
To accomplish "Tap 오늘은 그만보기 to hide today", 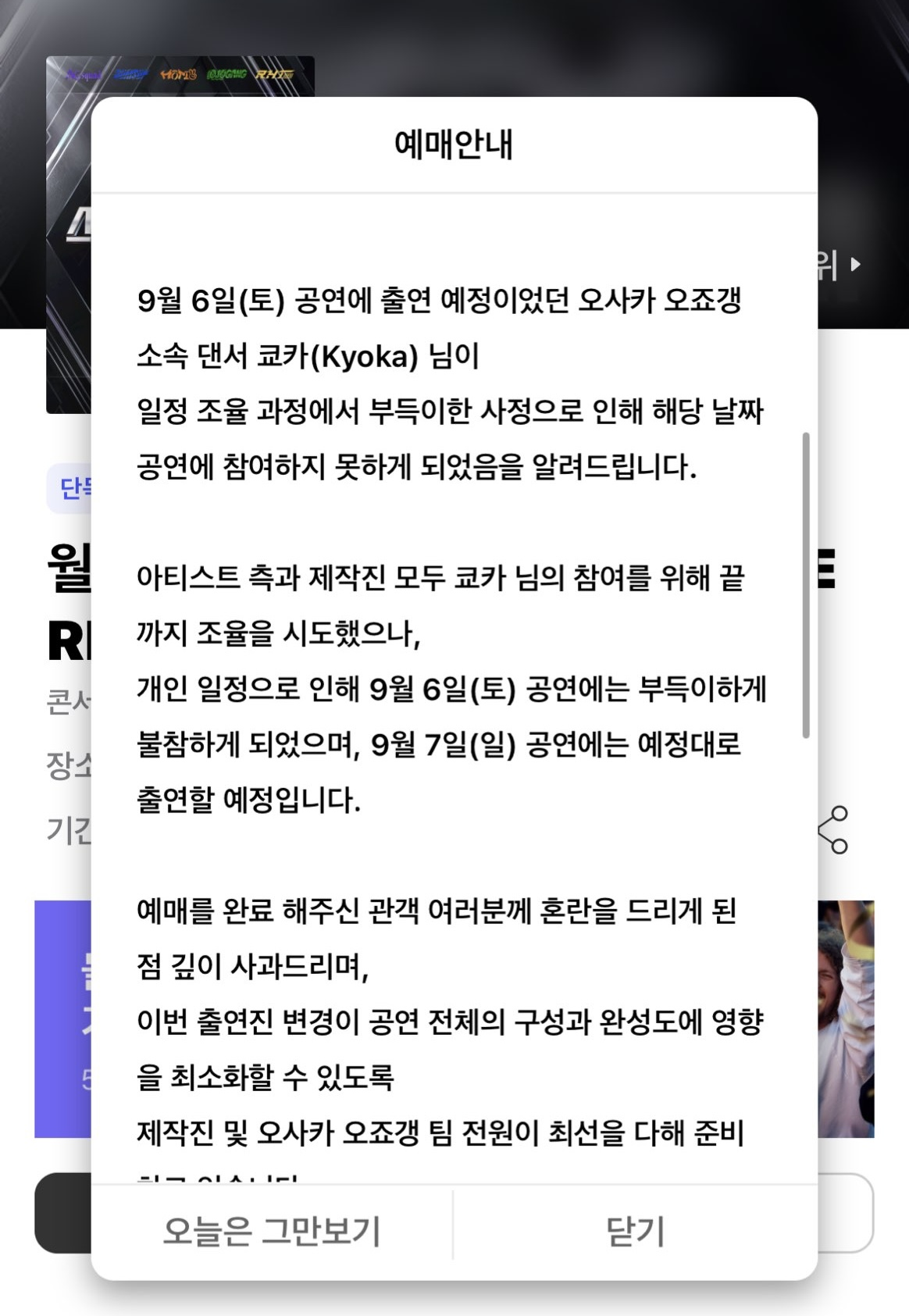I will pos(272,1232).
